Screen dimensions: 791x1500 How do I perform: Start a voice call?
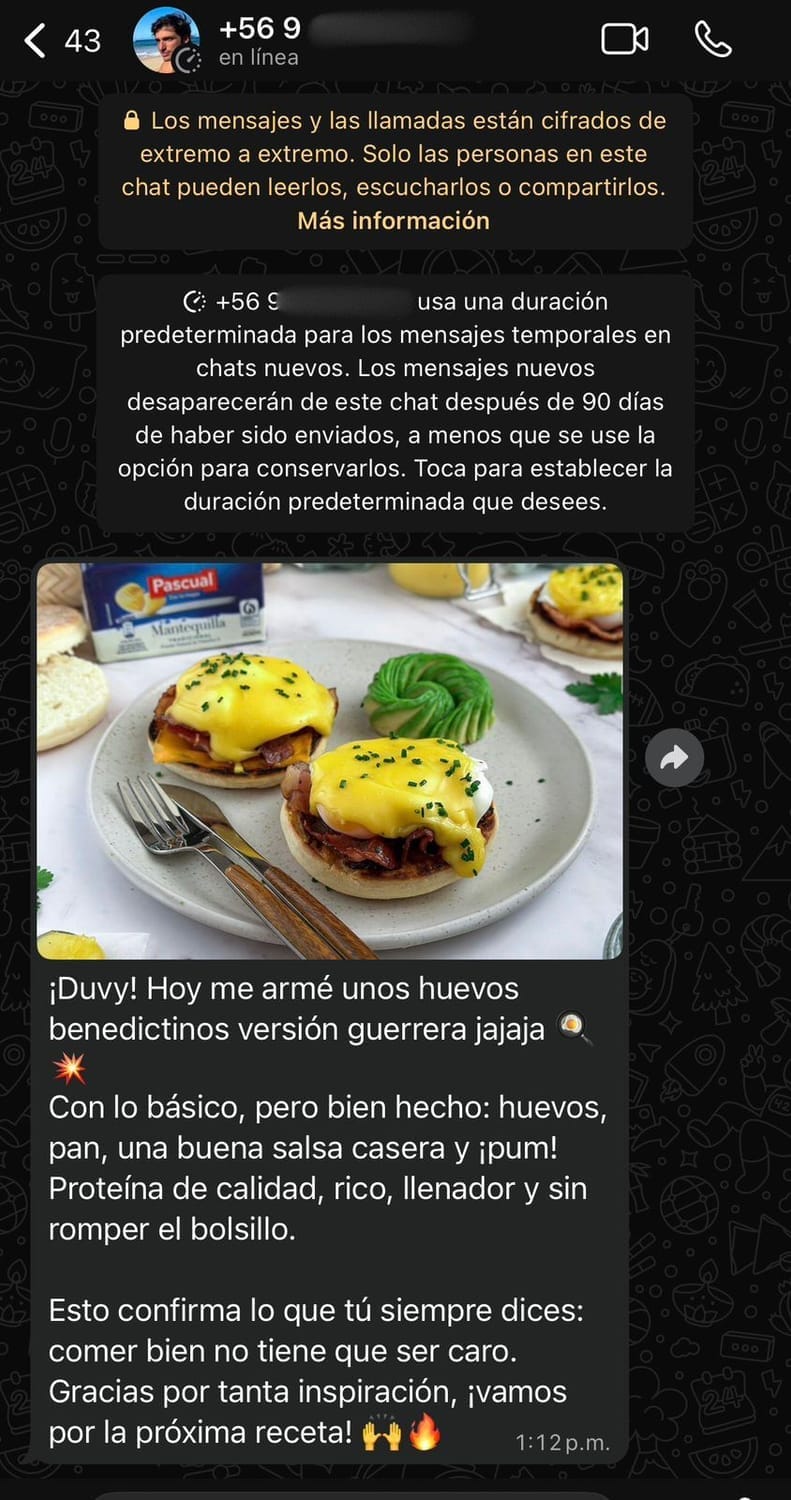tap(713, 40)
